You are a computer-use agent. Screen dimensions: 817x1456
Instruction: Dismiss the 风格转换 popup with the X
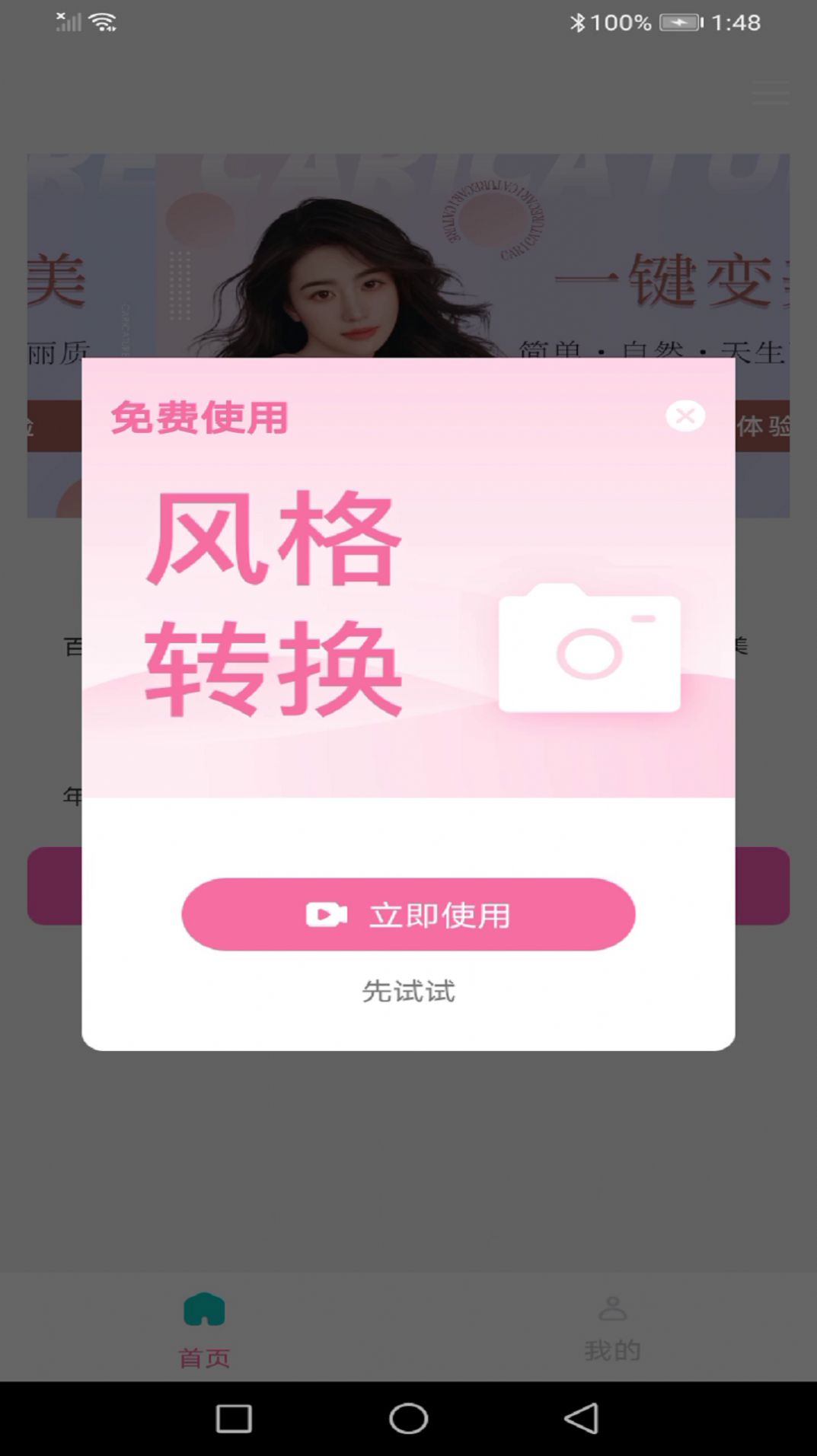686,416
